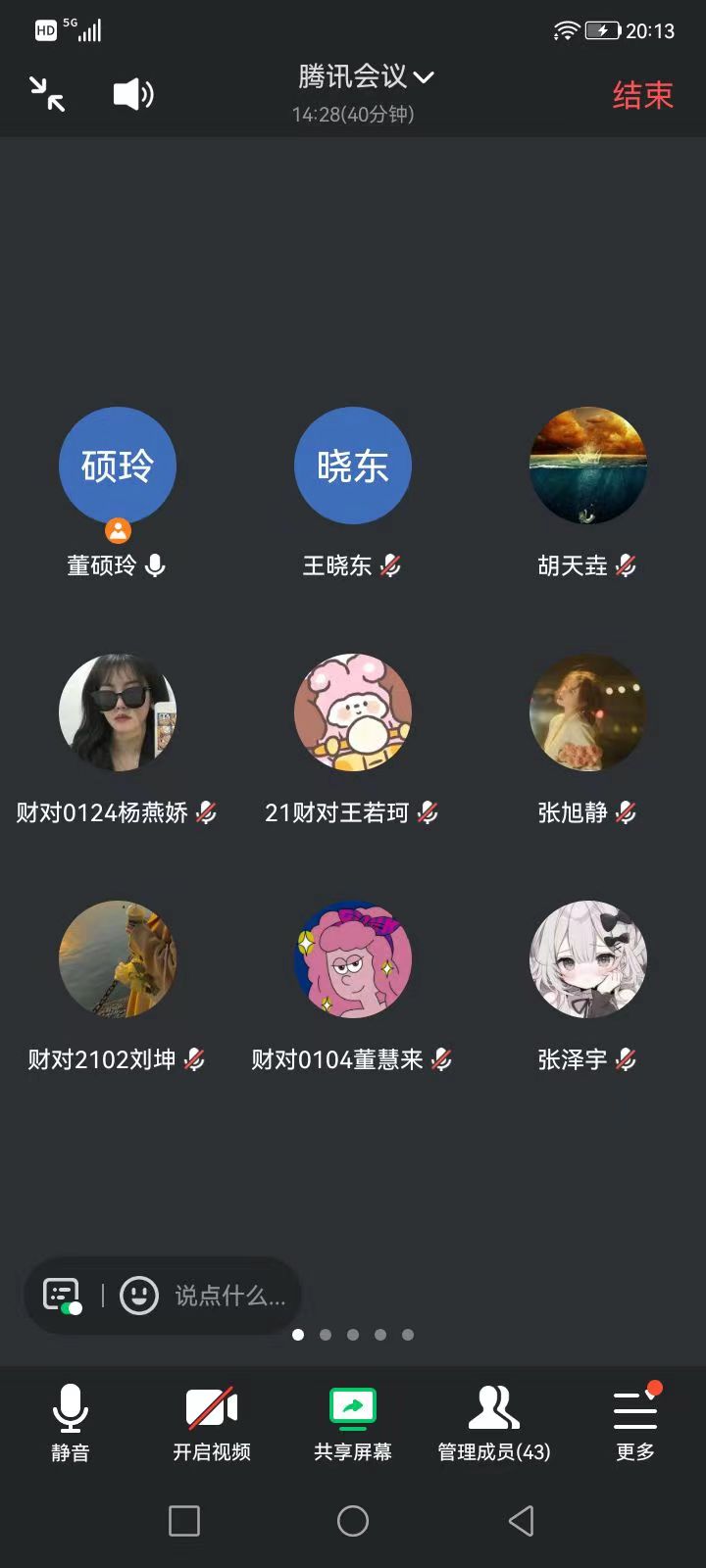
Task: Open the 更多 options menu
Action: [x=634, y=1423]
